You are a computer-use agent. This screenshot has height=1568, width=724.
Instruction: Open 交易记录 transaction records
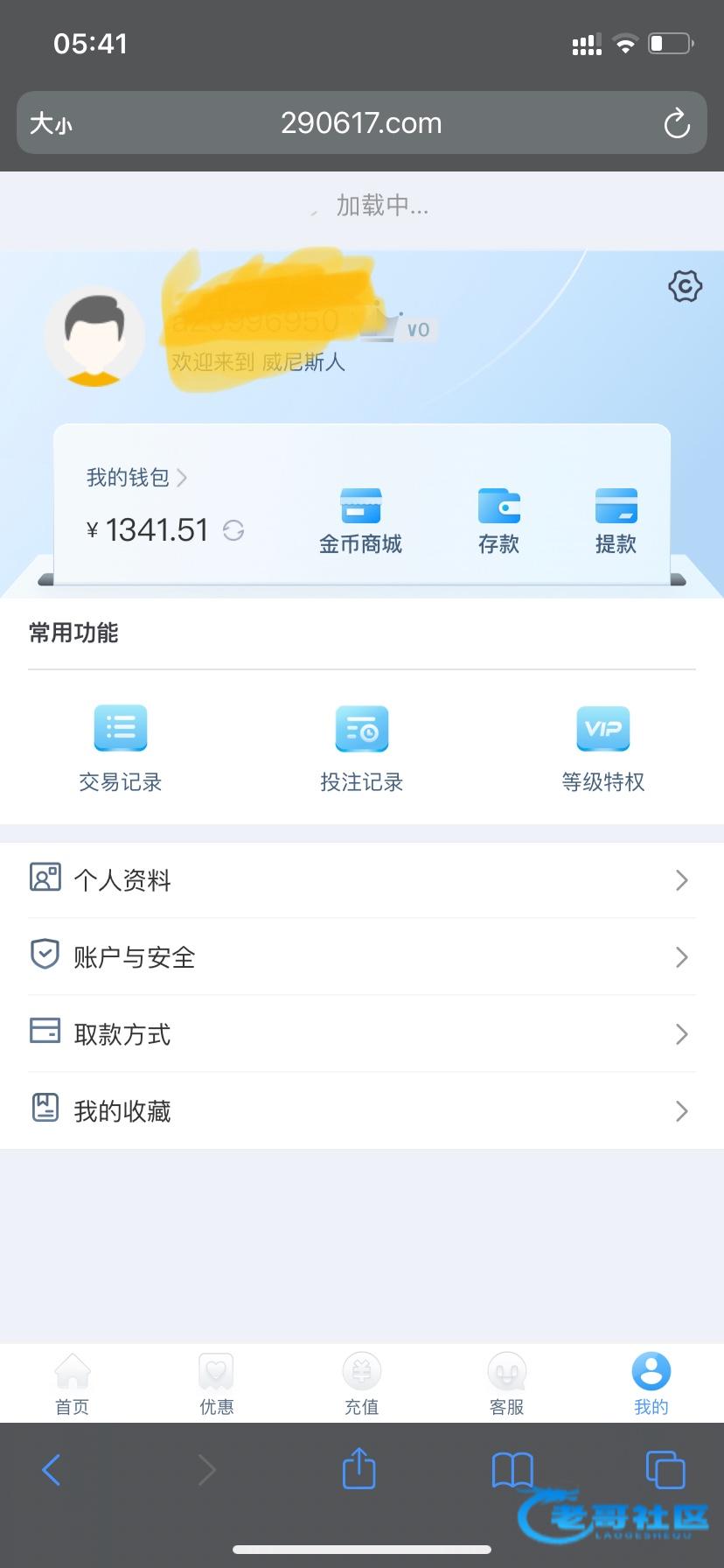coord(121,749)
